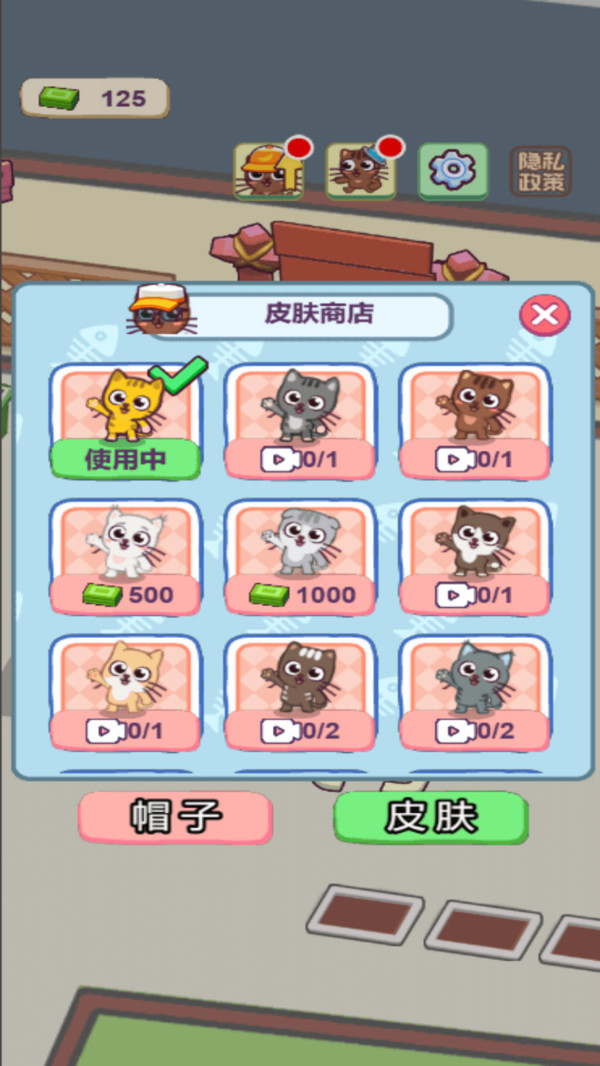
Task: Open the settings gear icon
Action: (453, 171)
